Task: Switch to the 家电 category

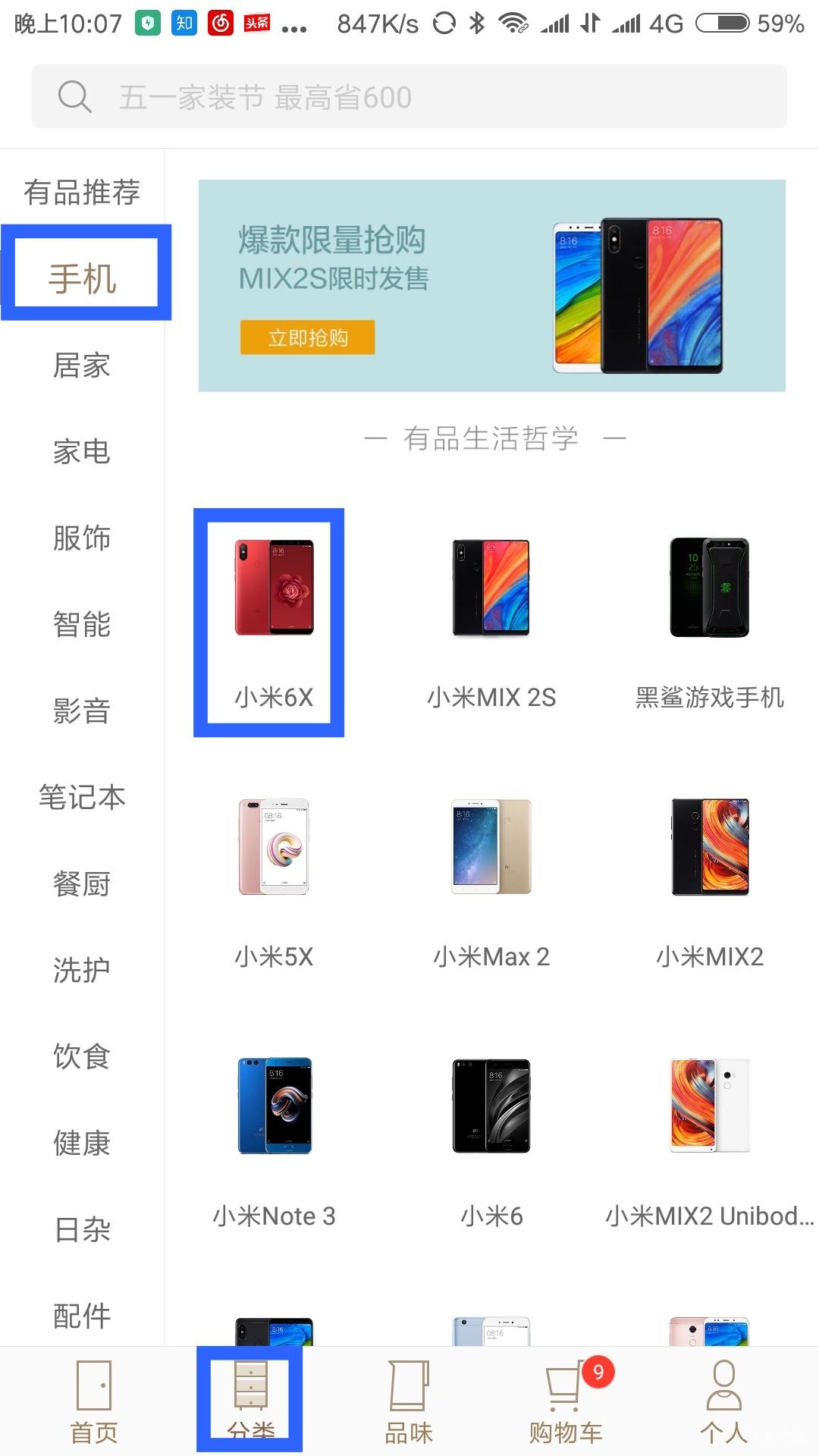Action: 82,452
